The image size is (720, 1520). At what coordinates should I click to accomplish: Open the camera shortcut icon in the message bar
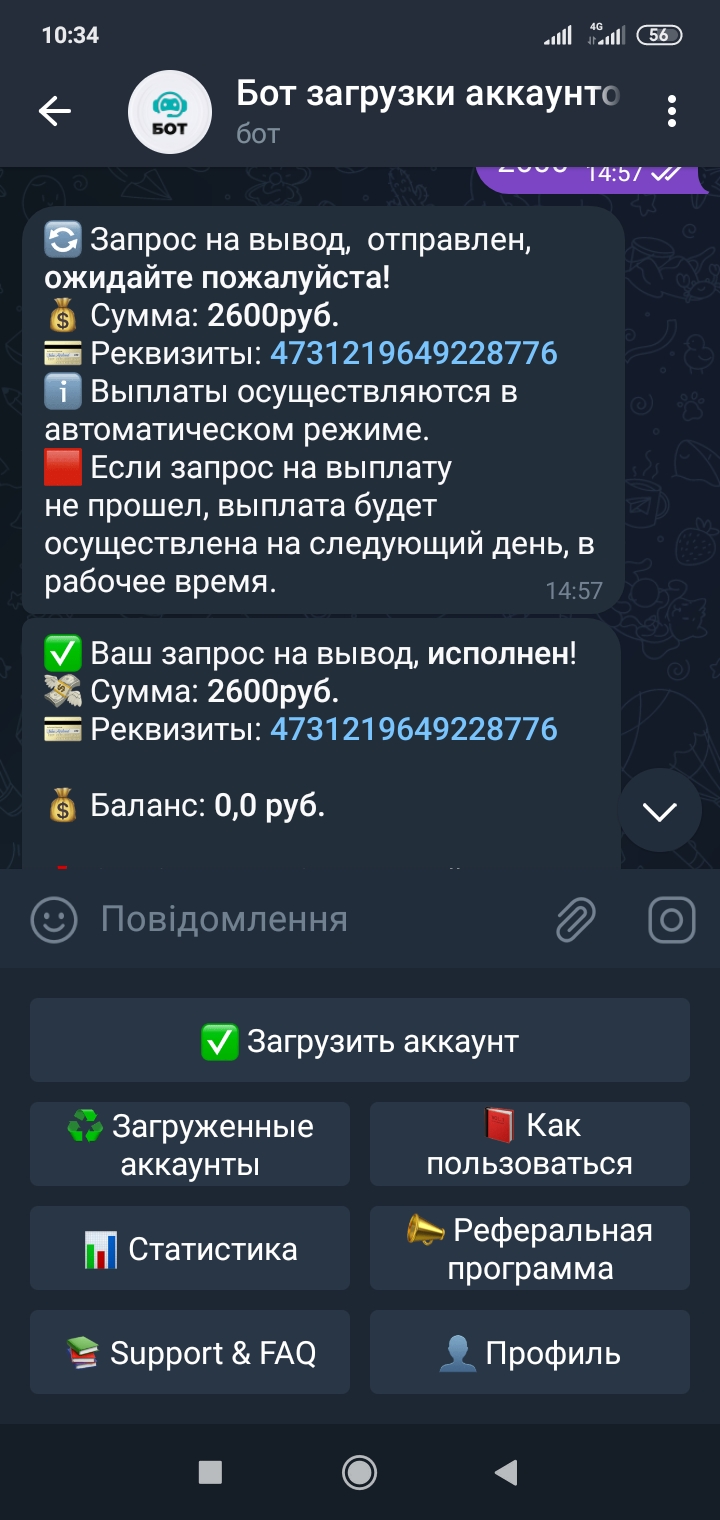point(671,919)
